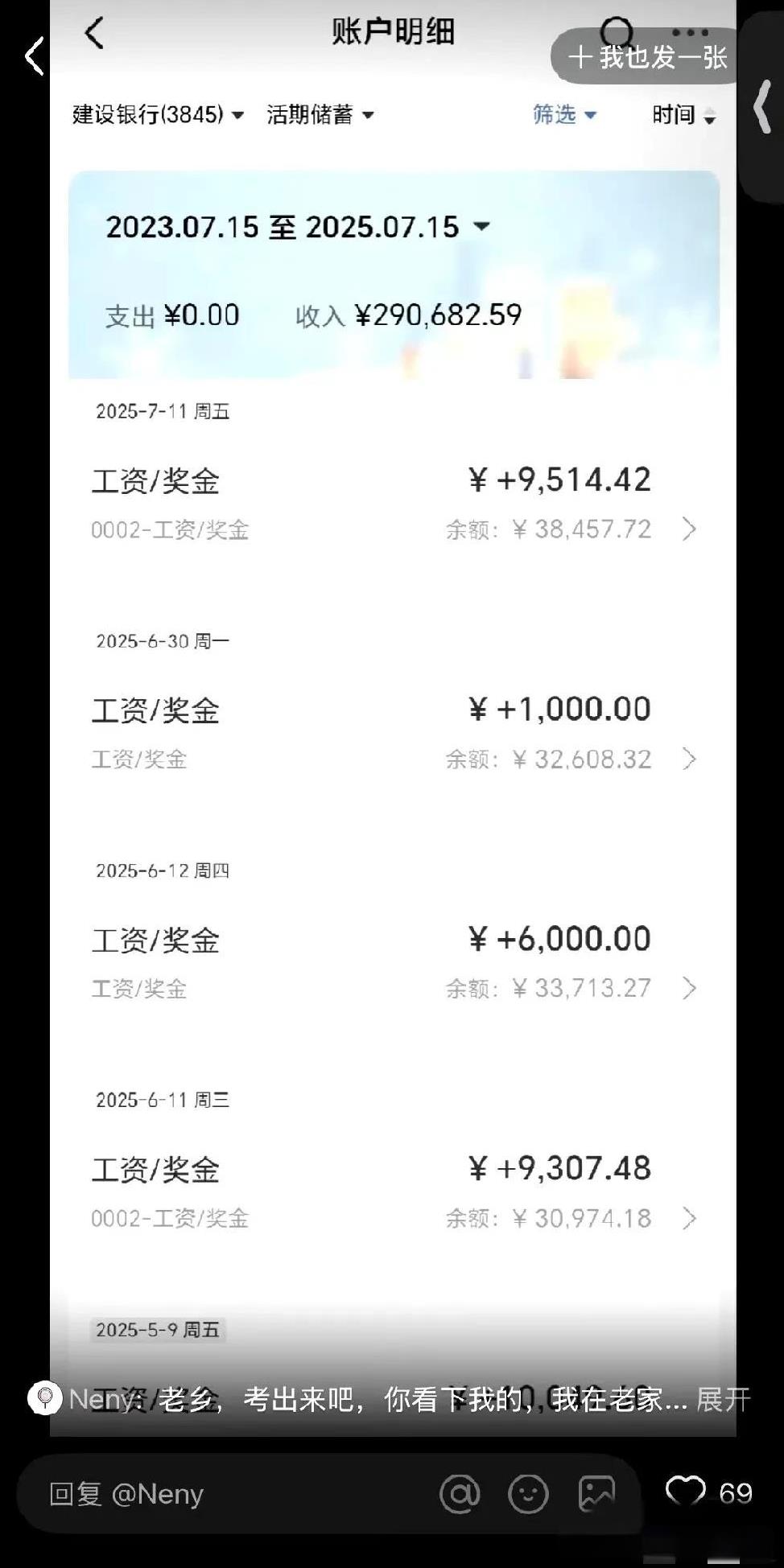The width and height of the screenshot is (784, 1568).
Task: Mention someone with the @ icon
Action: coord(460,1494)
